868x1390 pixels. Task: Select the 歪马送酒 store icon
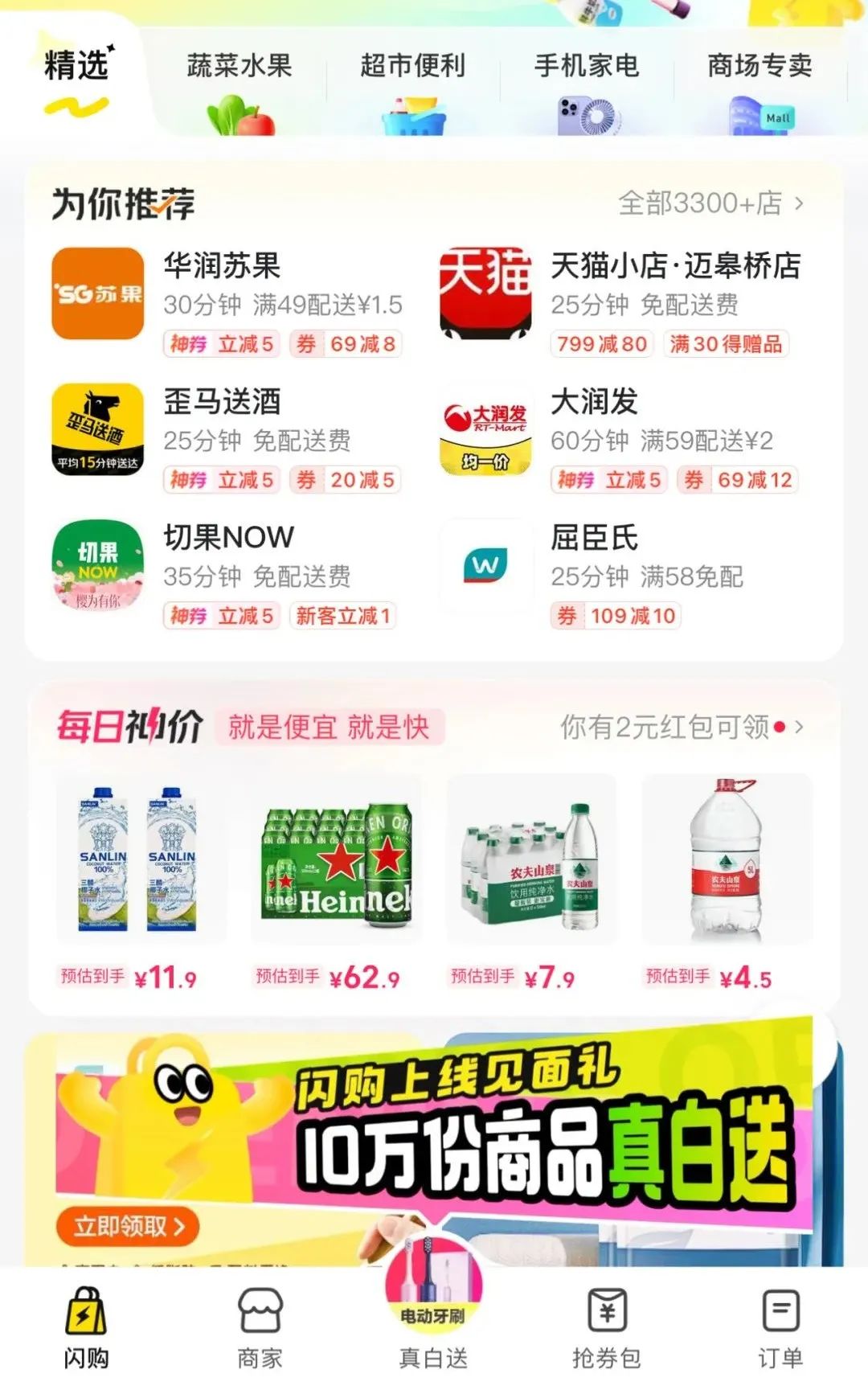96,430
